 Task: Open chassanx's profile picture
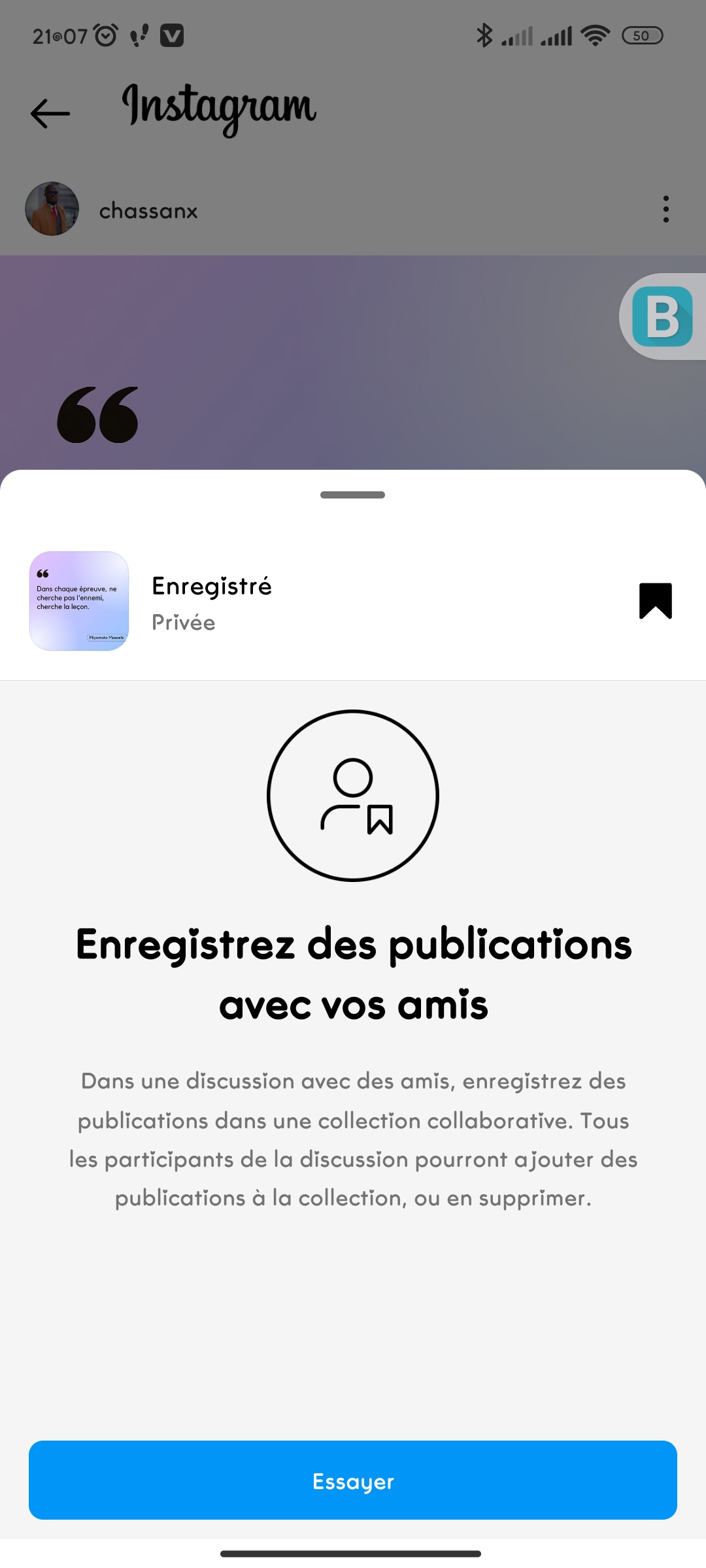[52, 209]
